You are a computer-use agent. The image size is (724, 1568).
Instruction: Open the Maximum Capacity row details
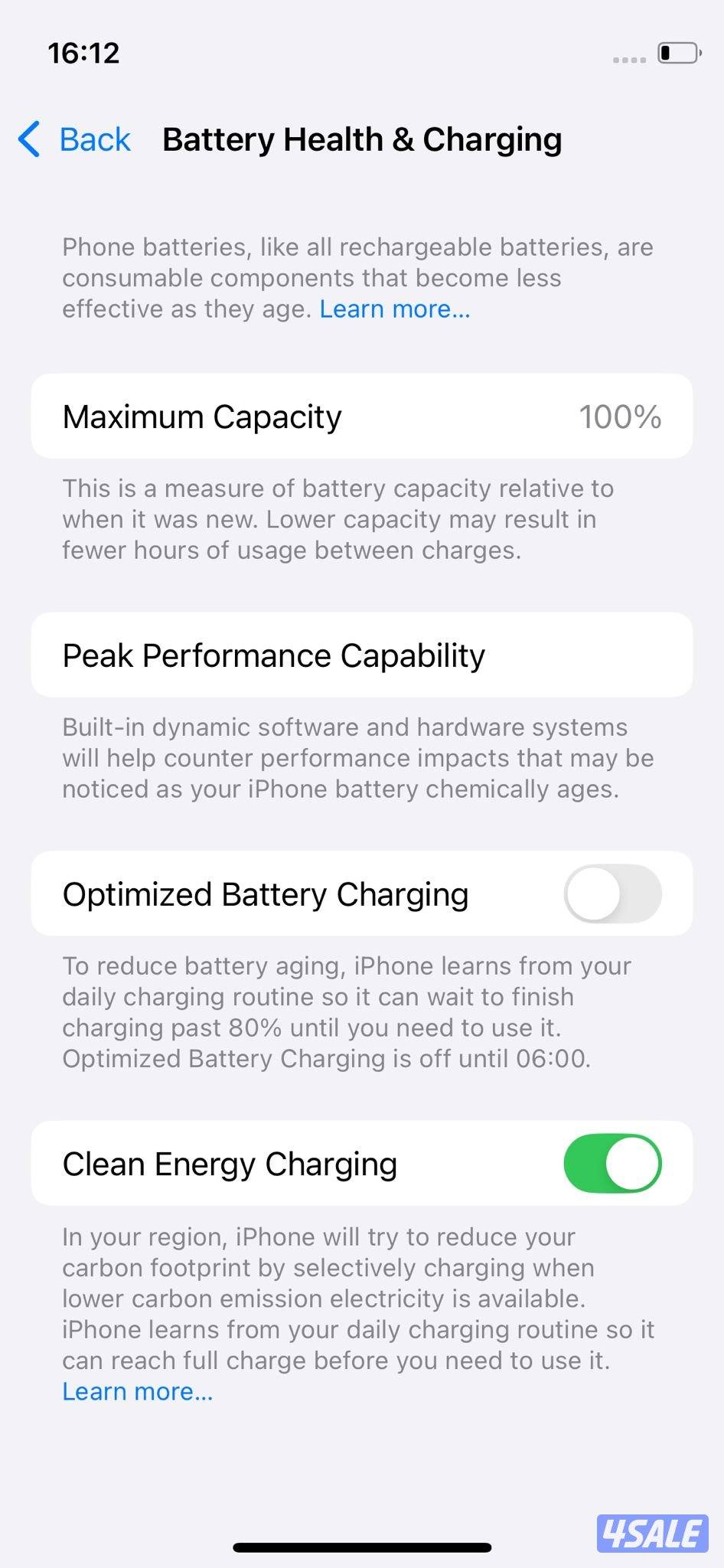[x=362, y=416]
